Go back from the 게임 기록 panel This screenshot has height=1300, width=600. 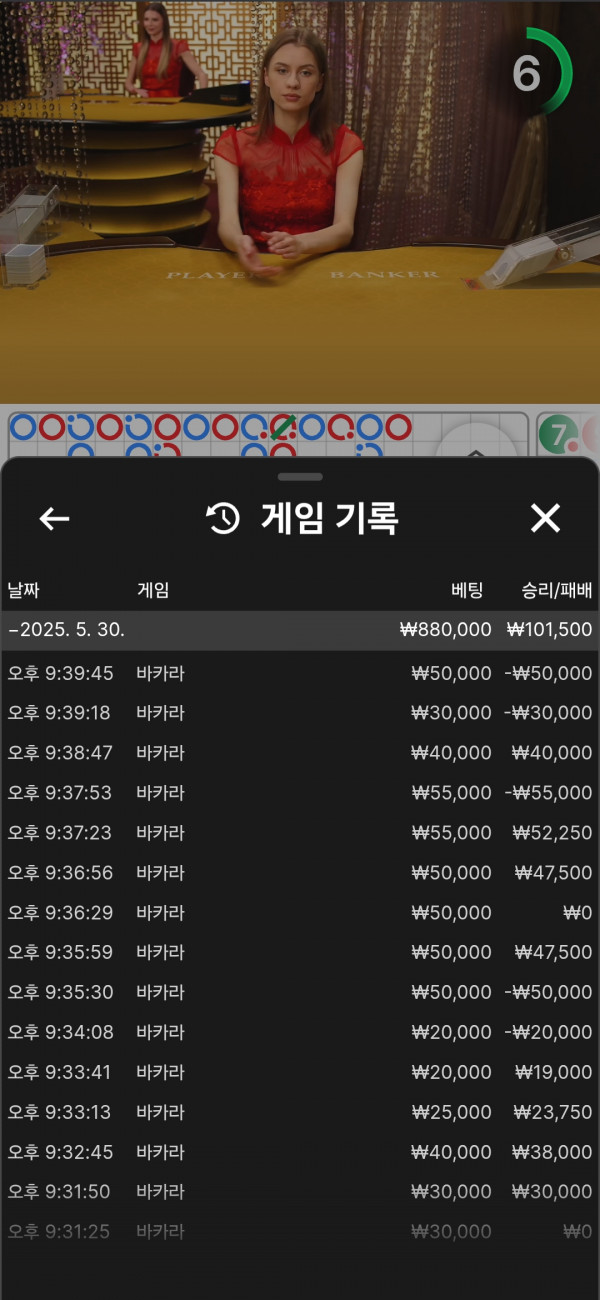coord(54,518)
